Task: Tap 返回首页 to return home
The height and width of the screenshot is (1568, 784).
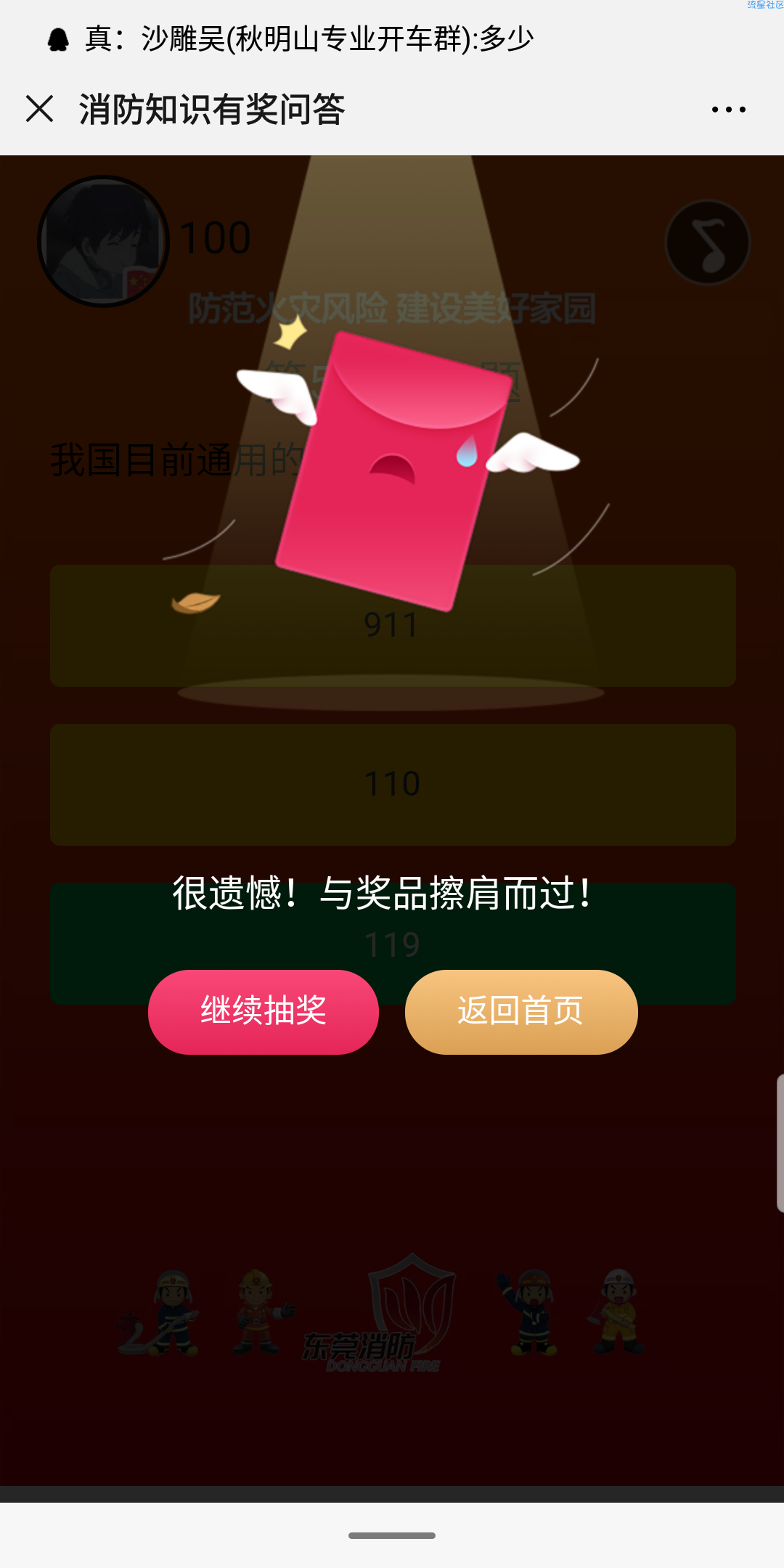Action: 521,1011
